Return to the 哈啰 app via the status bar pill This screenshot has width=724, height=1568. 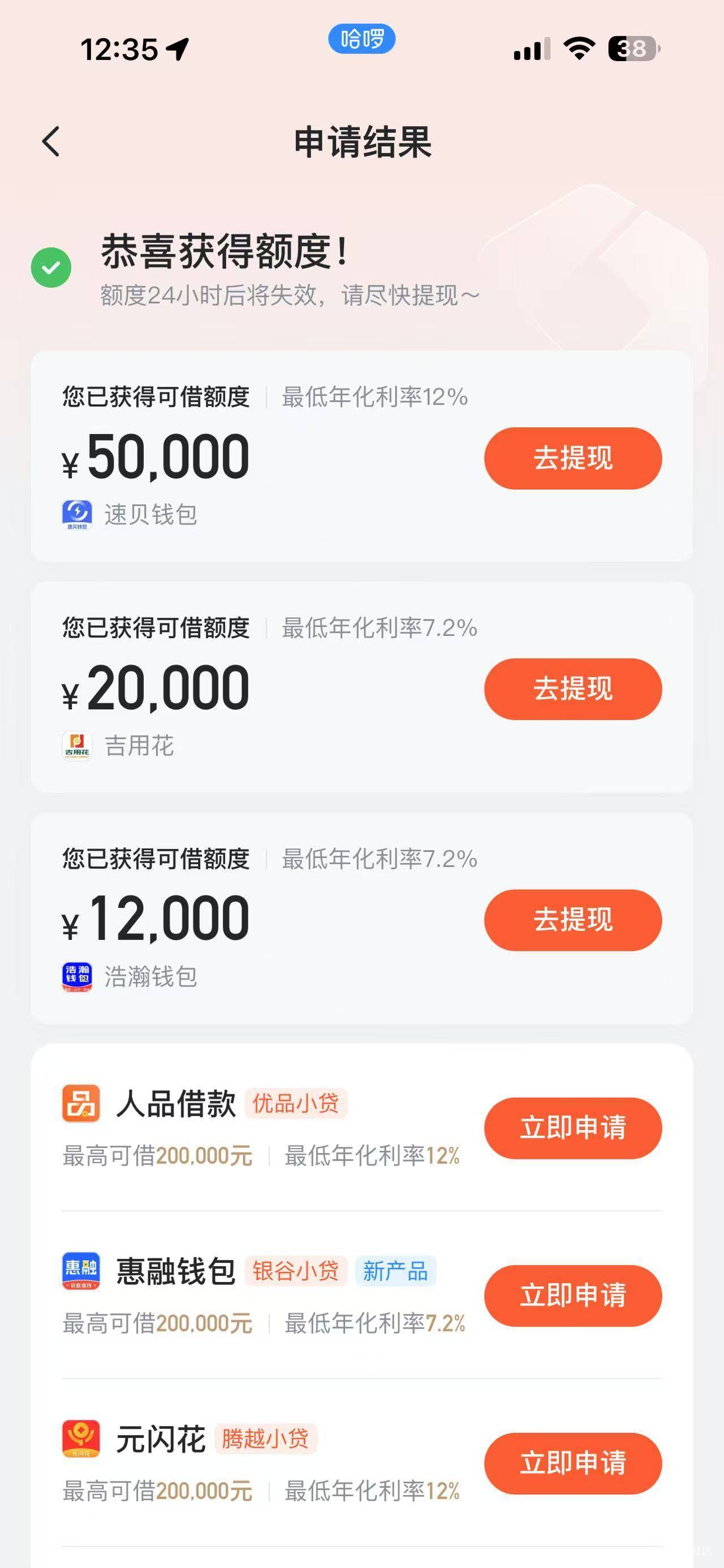click(361, 39)
